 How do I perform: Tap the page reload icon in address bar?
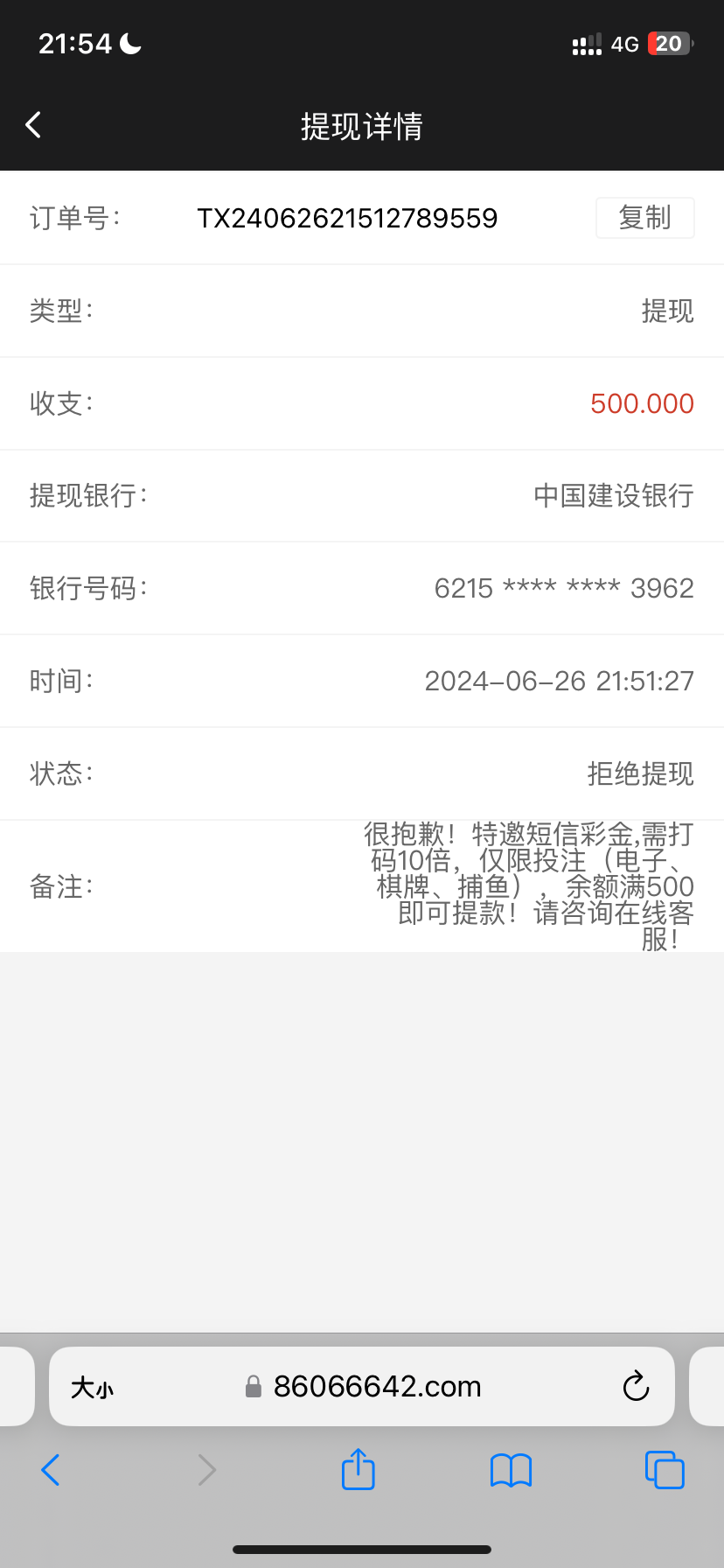(636, 1386)
